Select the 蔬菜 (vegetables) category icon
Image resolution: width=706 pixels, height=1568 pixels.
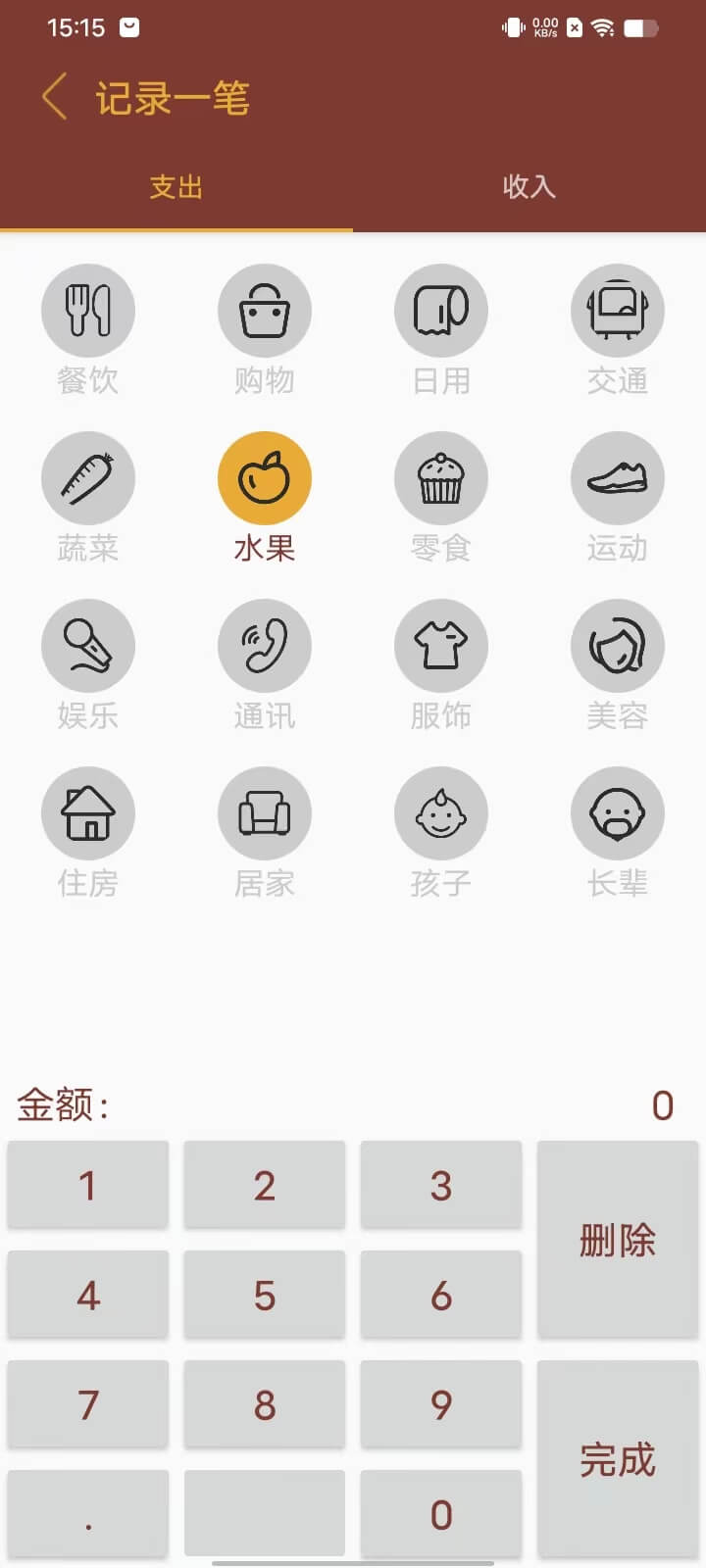coord(88,477)
